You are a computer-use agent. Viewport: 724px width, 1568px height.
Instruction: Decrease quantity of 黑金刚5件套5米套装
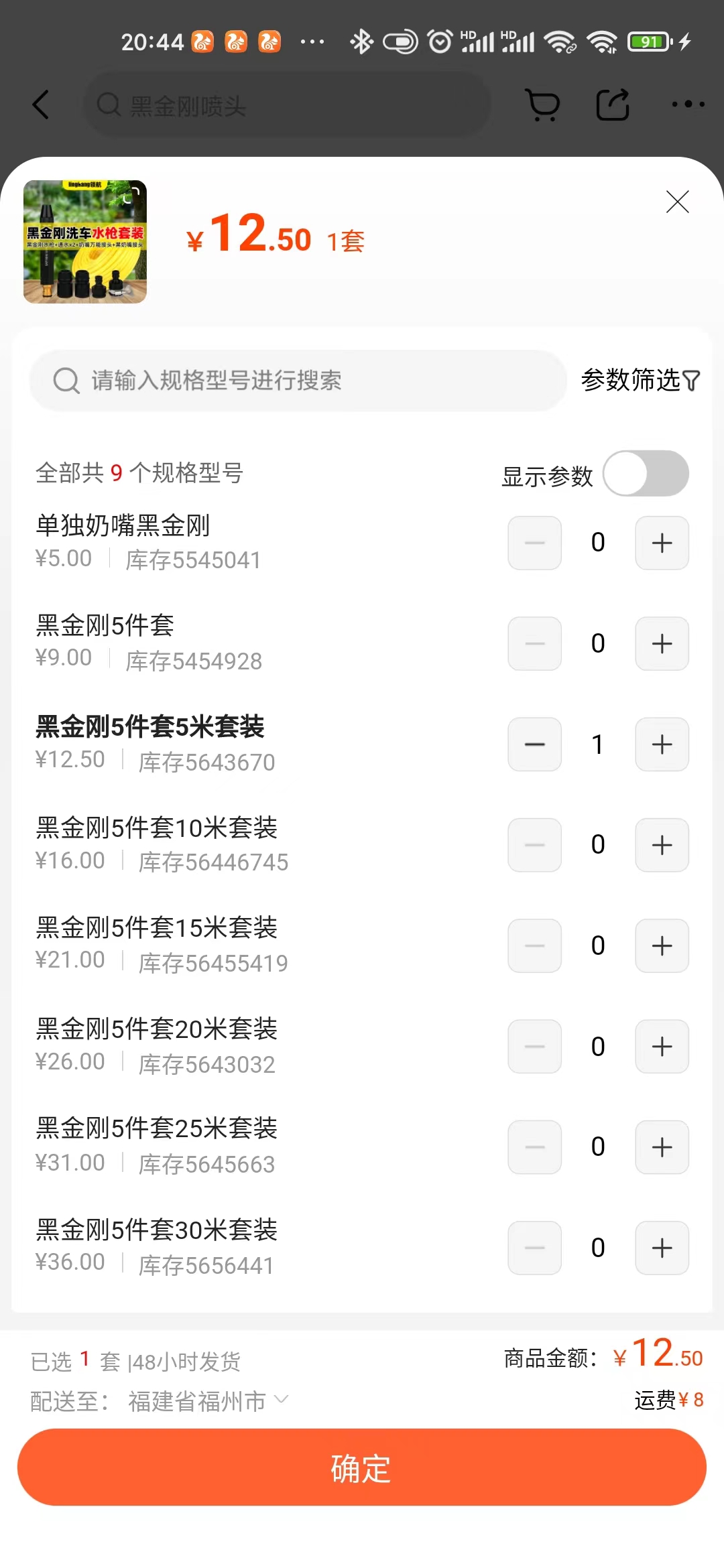534,744
